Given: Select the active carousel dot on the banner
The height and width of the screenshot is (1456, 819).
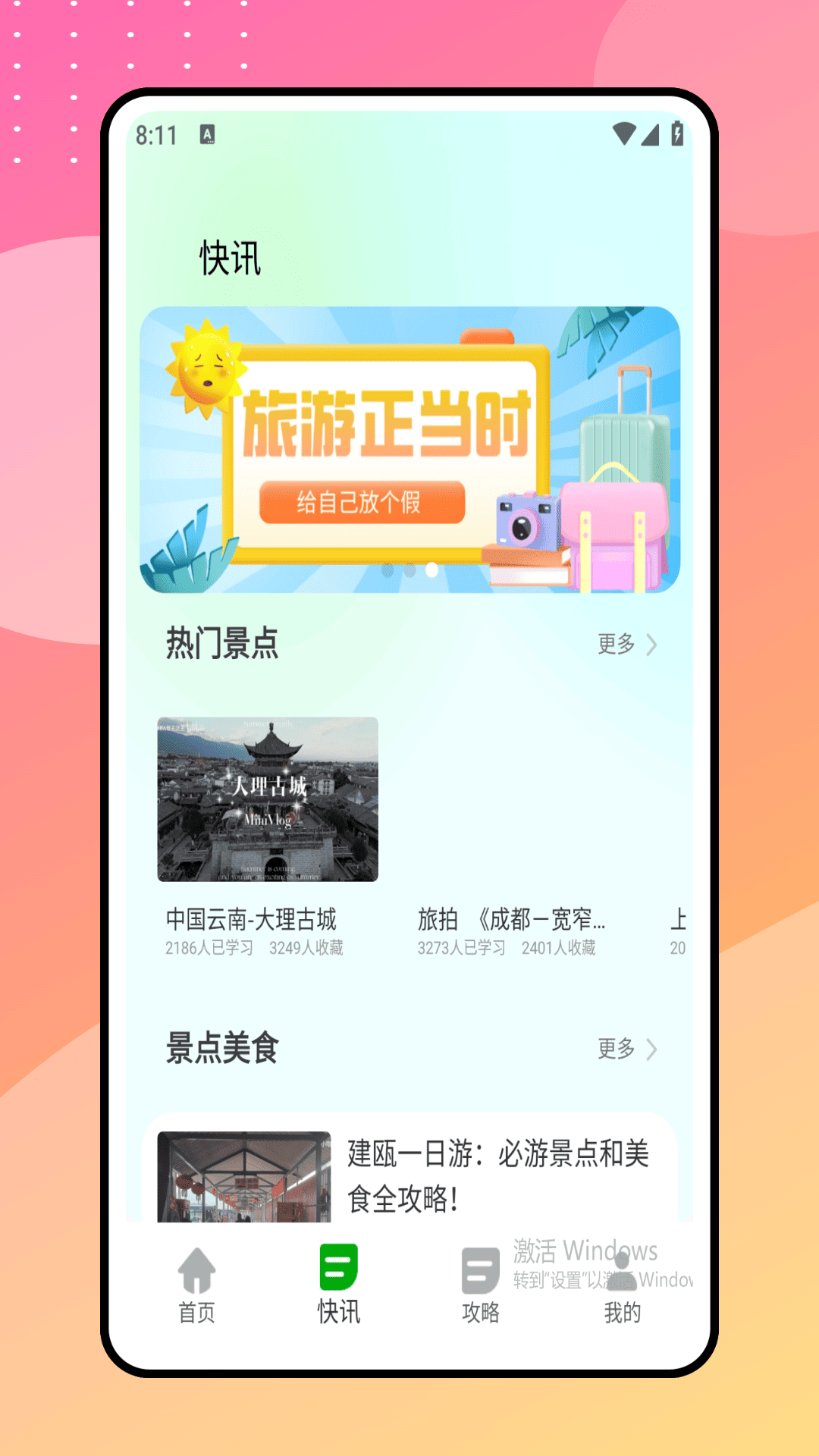Looking at the screenshot, I should pos(431,569).
